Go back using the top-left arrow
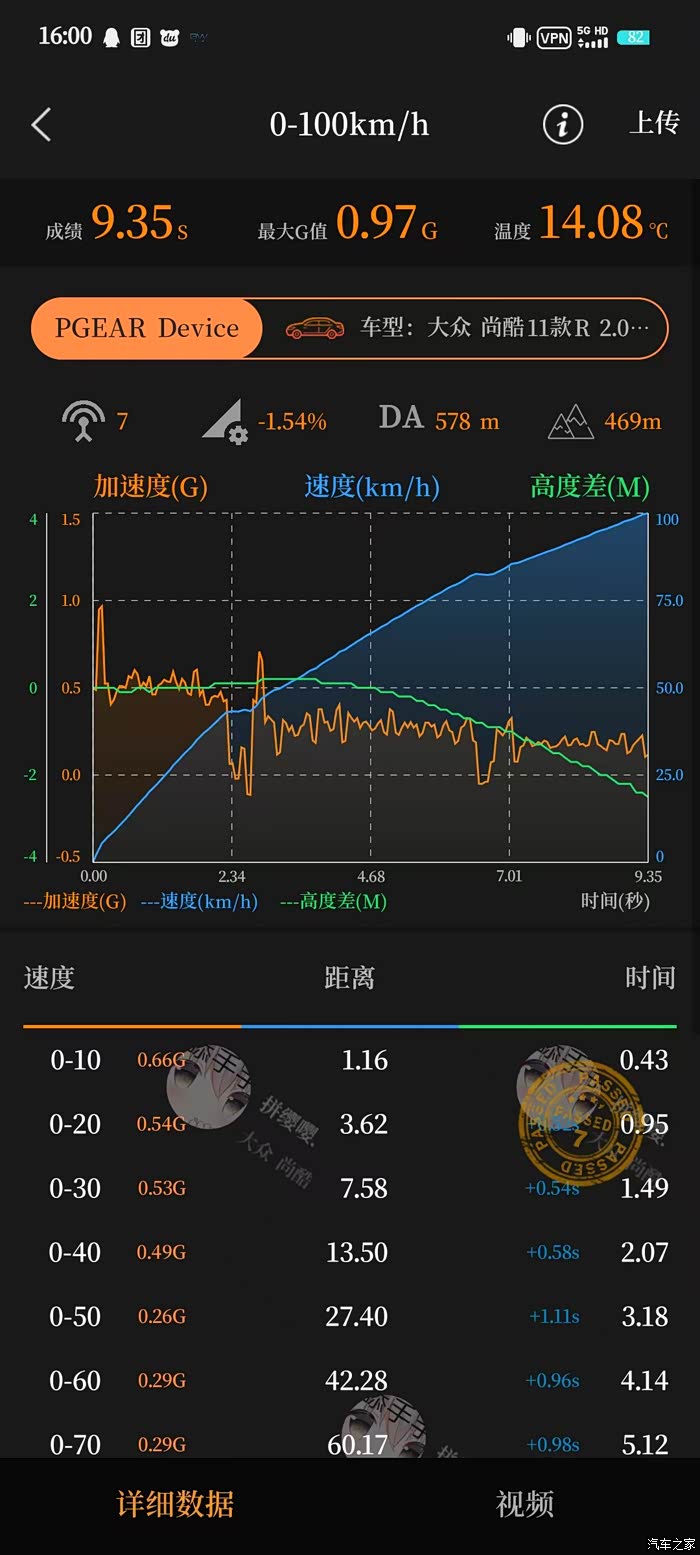Image resolution: width=700 pixels, height=1555 pixels. pos(41,125)
